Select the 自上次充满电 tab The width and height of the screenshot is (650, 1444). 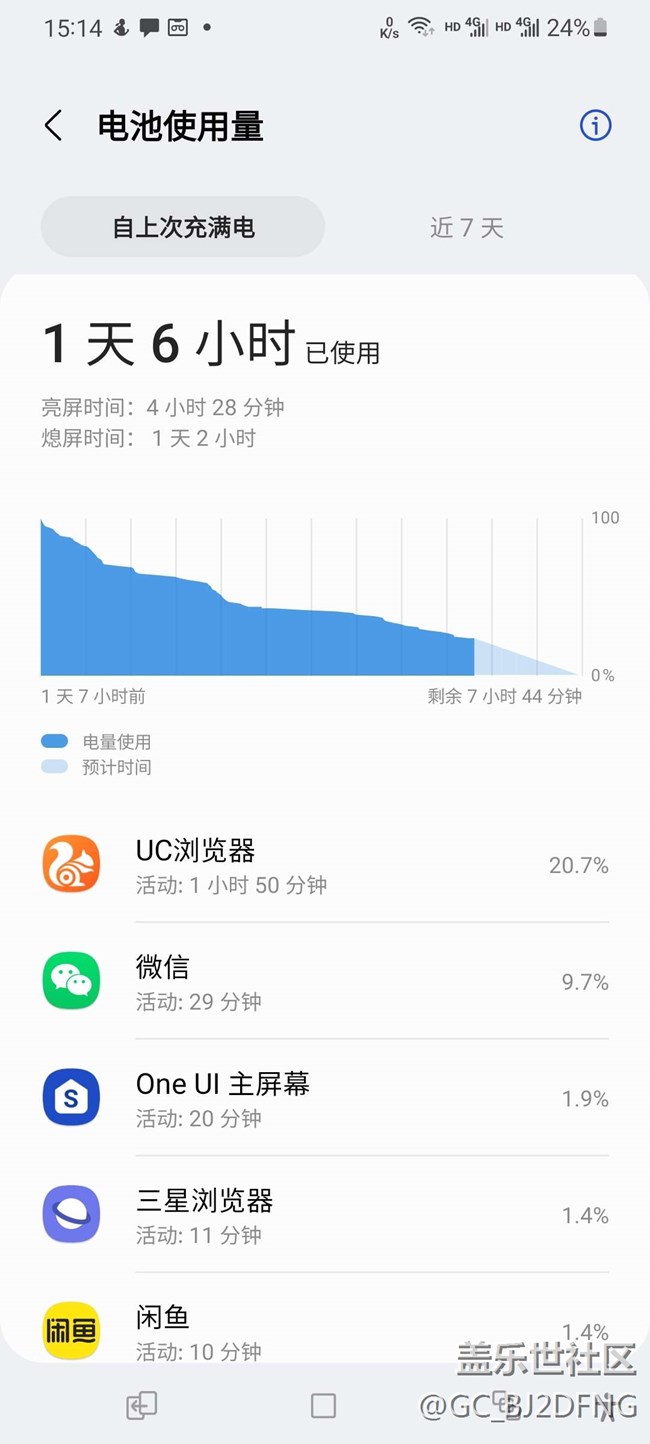pos(183,227)
